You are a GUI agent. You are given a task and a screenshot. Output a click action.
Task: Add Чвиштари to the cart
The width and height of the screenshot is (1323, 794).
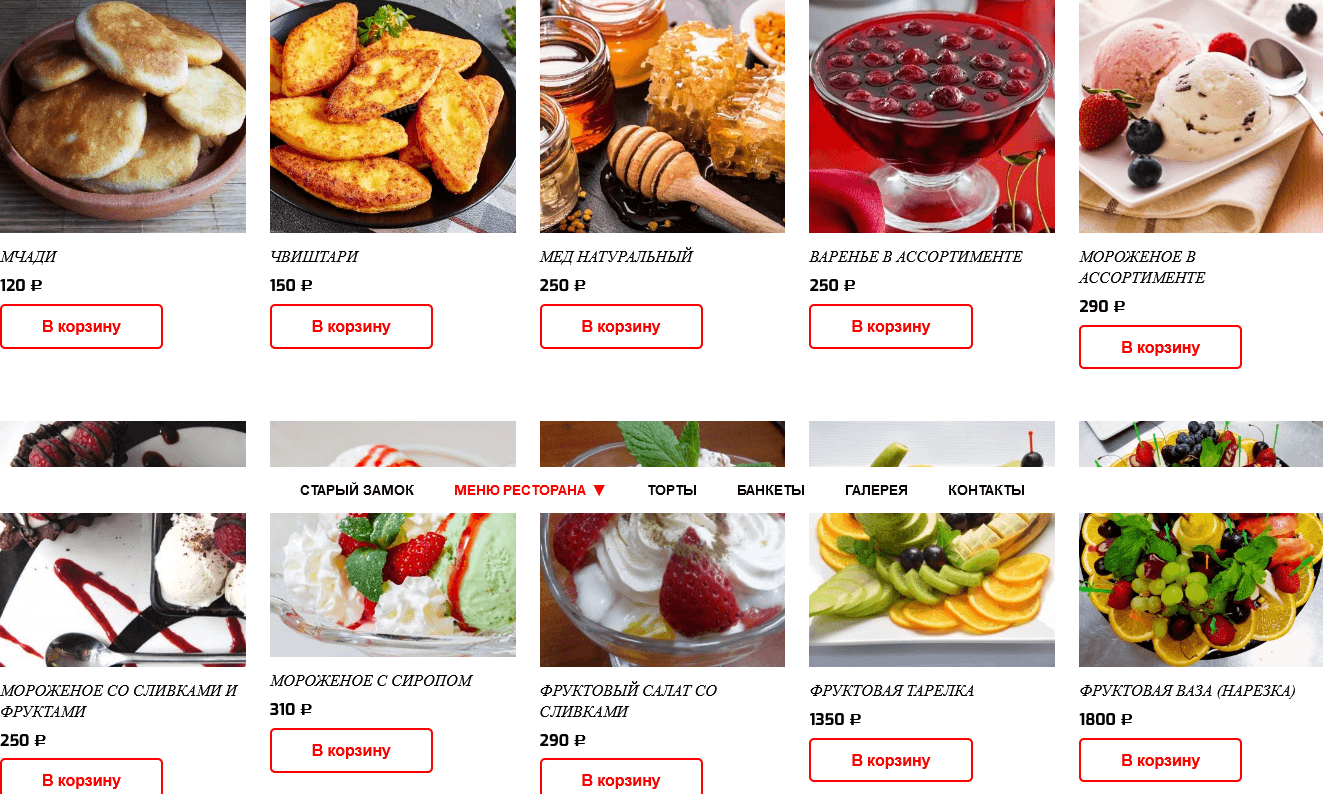pos(351,327)
